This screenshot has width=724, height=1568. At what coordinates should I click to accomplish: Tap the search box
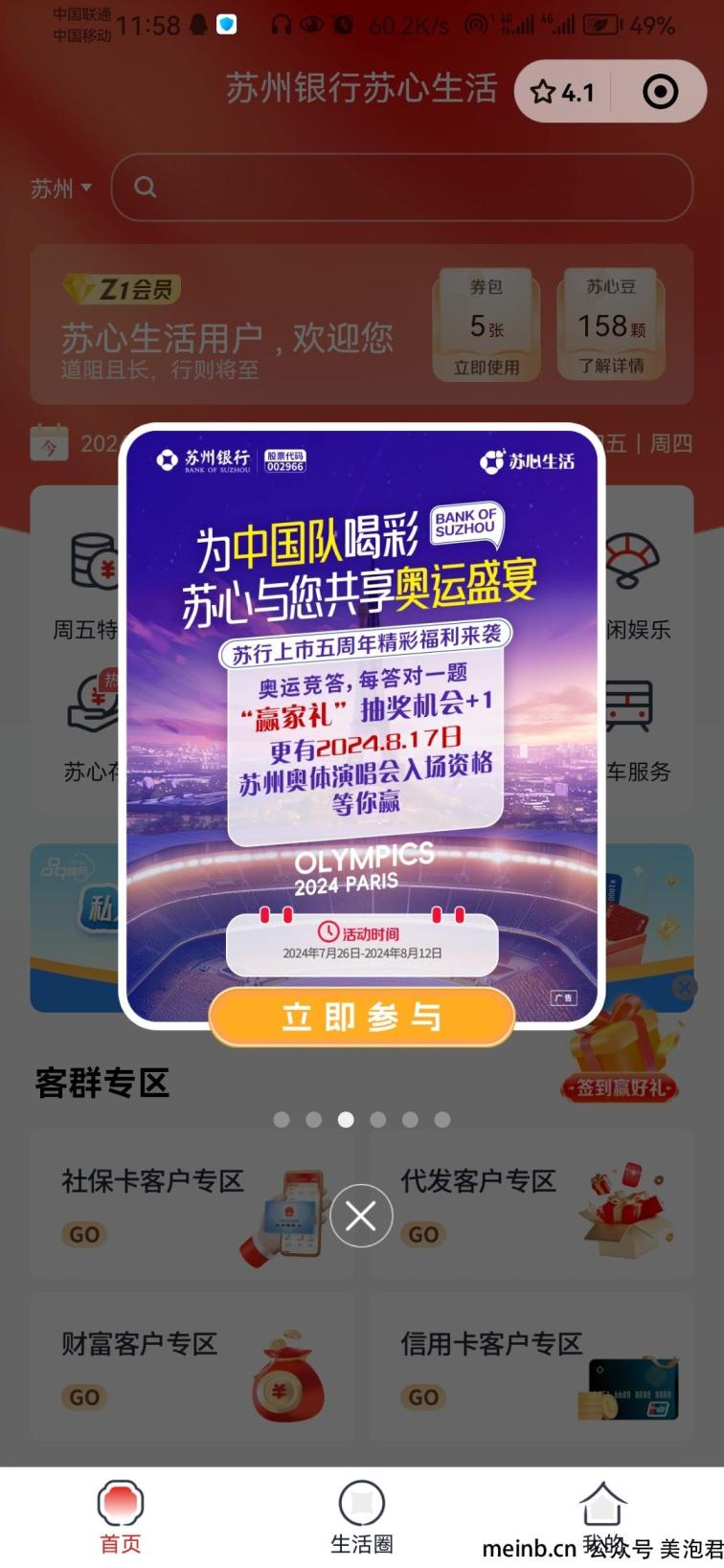(402, 188)
